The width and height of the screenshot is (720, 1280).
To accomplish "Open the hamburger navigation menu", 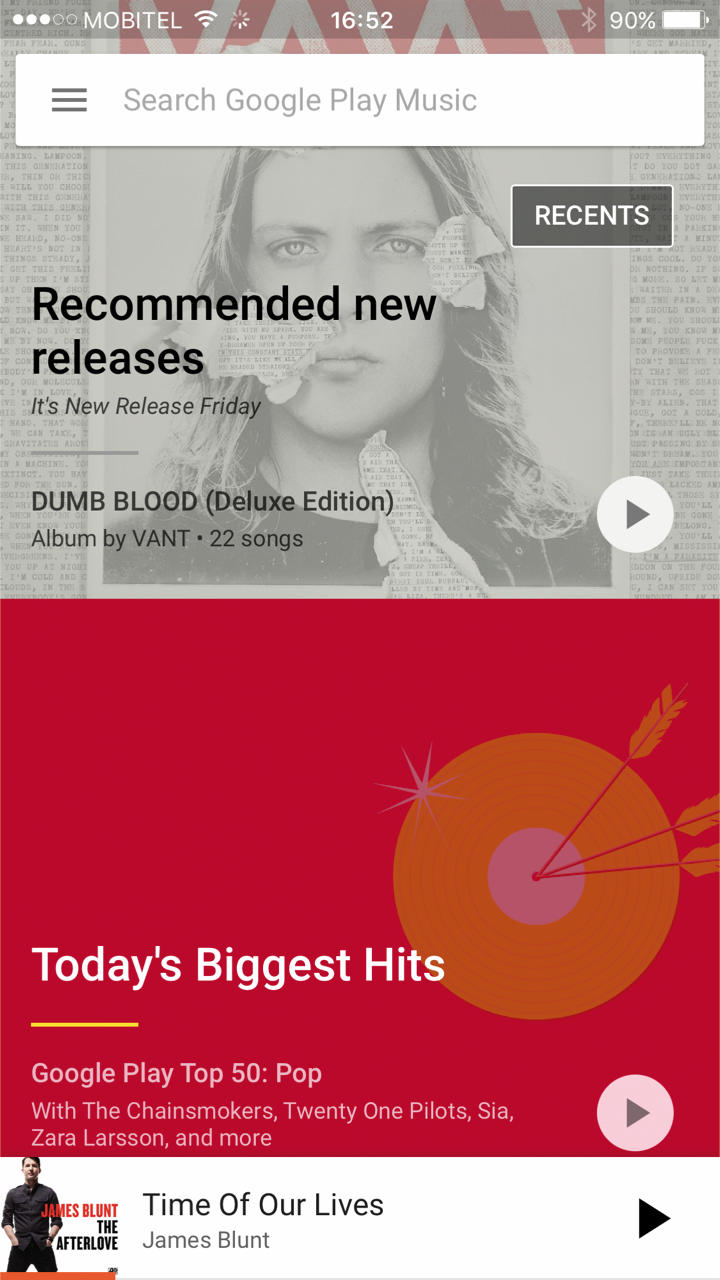I will 69,100.
